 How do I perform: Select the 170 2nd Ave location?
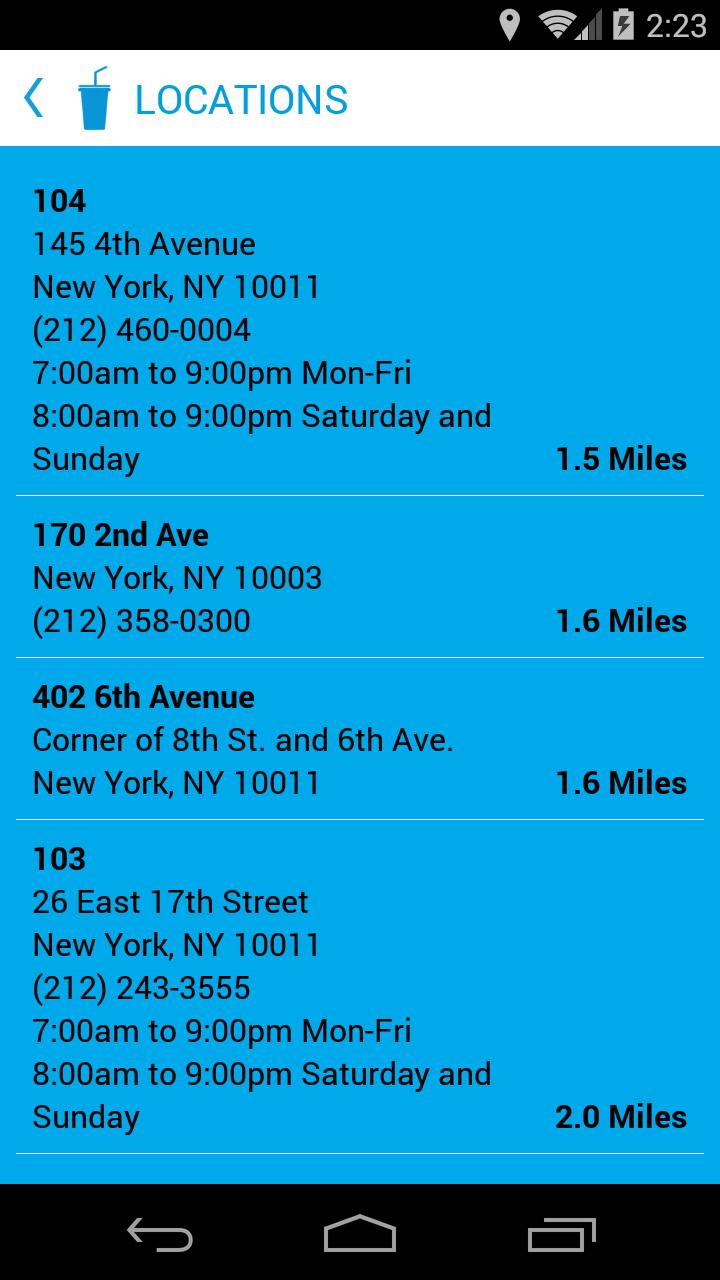[360, 578]
